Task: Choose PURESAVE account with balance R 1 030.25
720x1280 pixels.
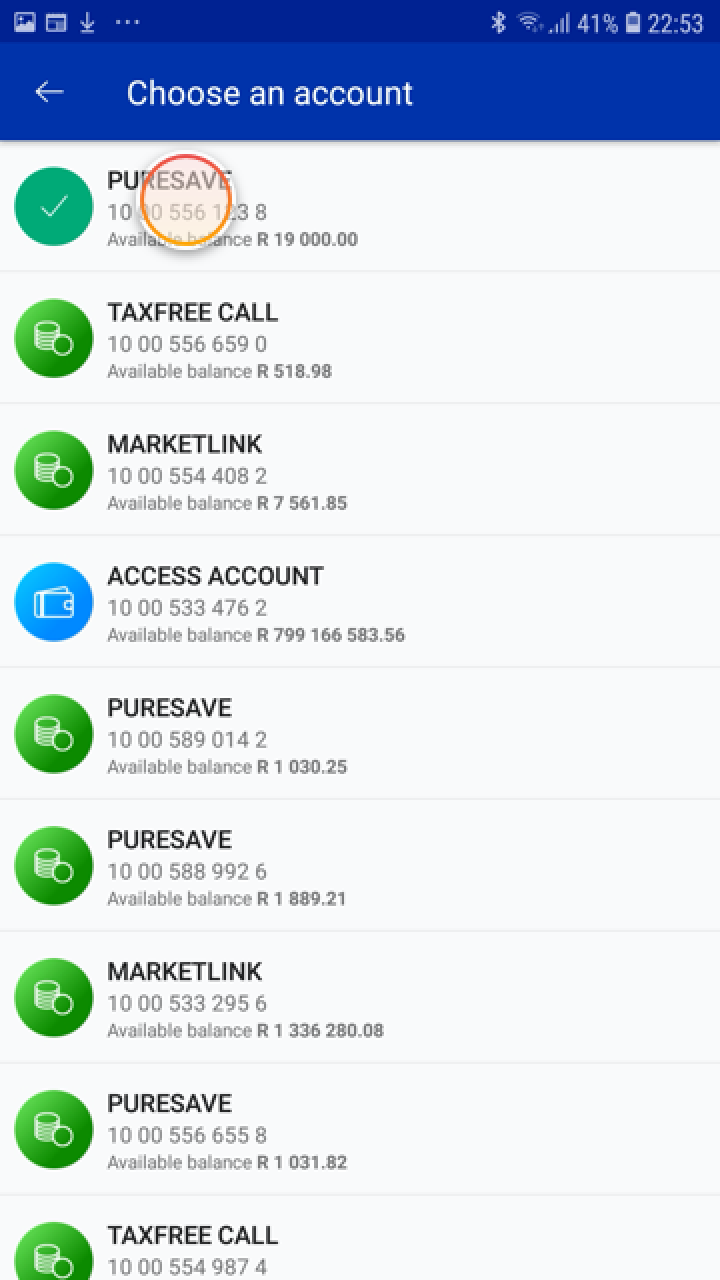Action: coord(300,733)
